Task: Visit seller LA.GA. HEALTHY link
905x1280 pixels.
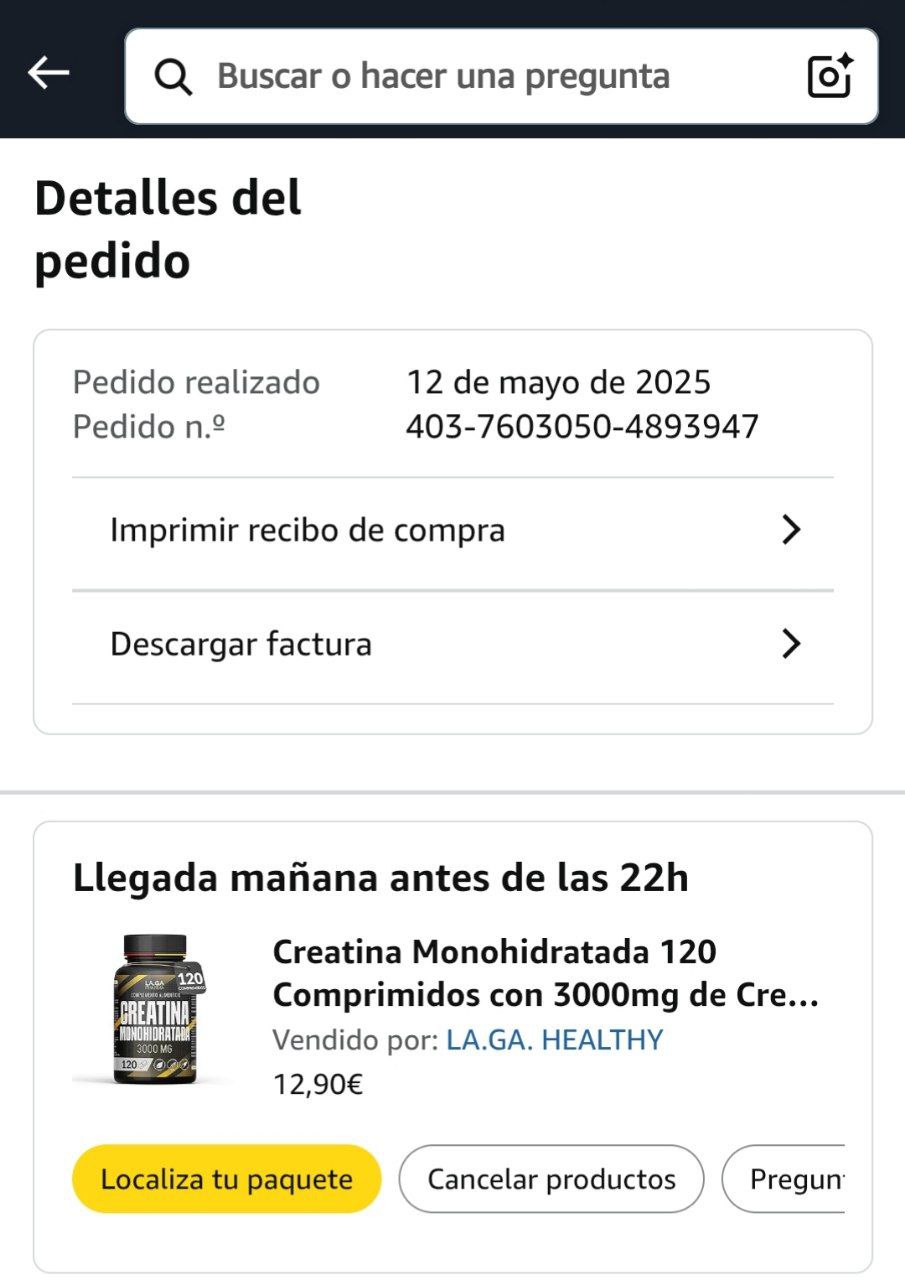Action: tap(554, 1040)
